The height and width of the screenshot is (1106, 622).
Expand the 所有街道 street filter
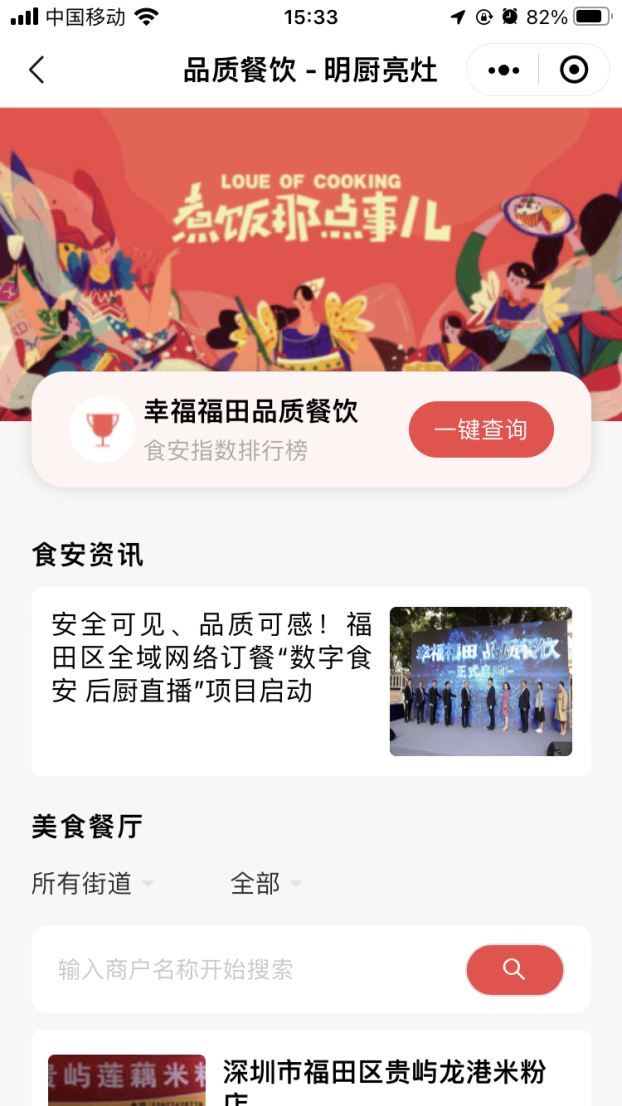click(x=92, y=884)
